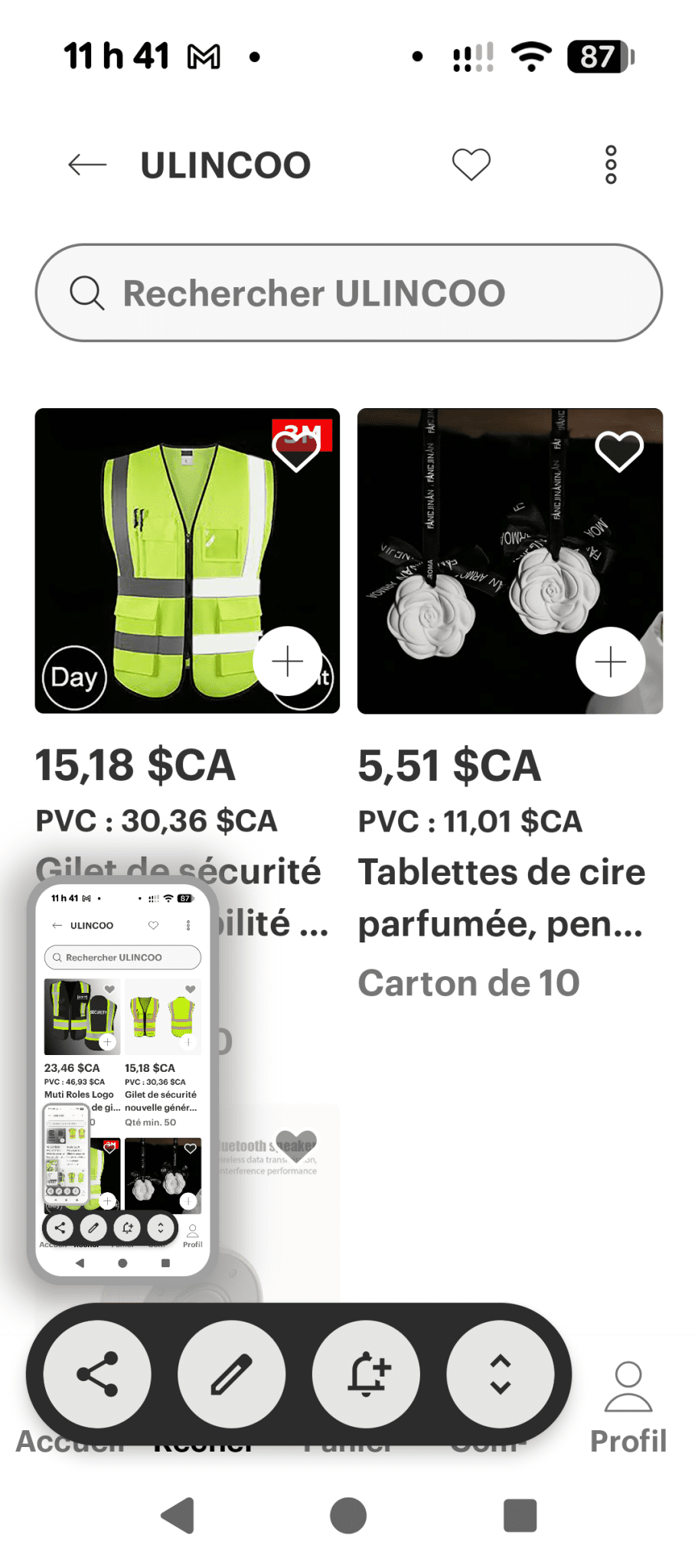The height and width of the screenshot is (1568, 698).
Task: Tap the notification bell icon
Action: 367,1373
